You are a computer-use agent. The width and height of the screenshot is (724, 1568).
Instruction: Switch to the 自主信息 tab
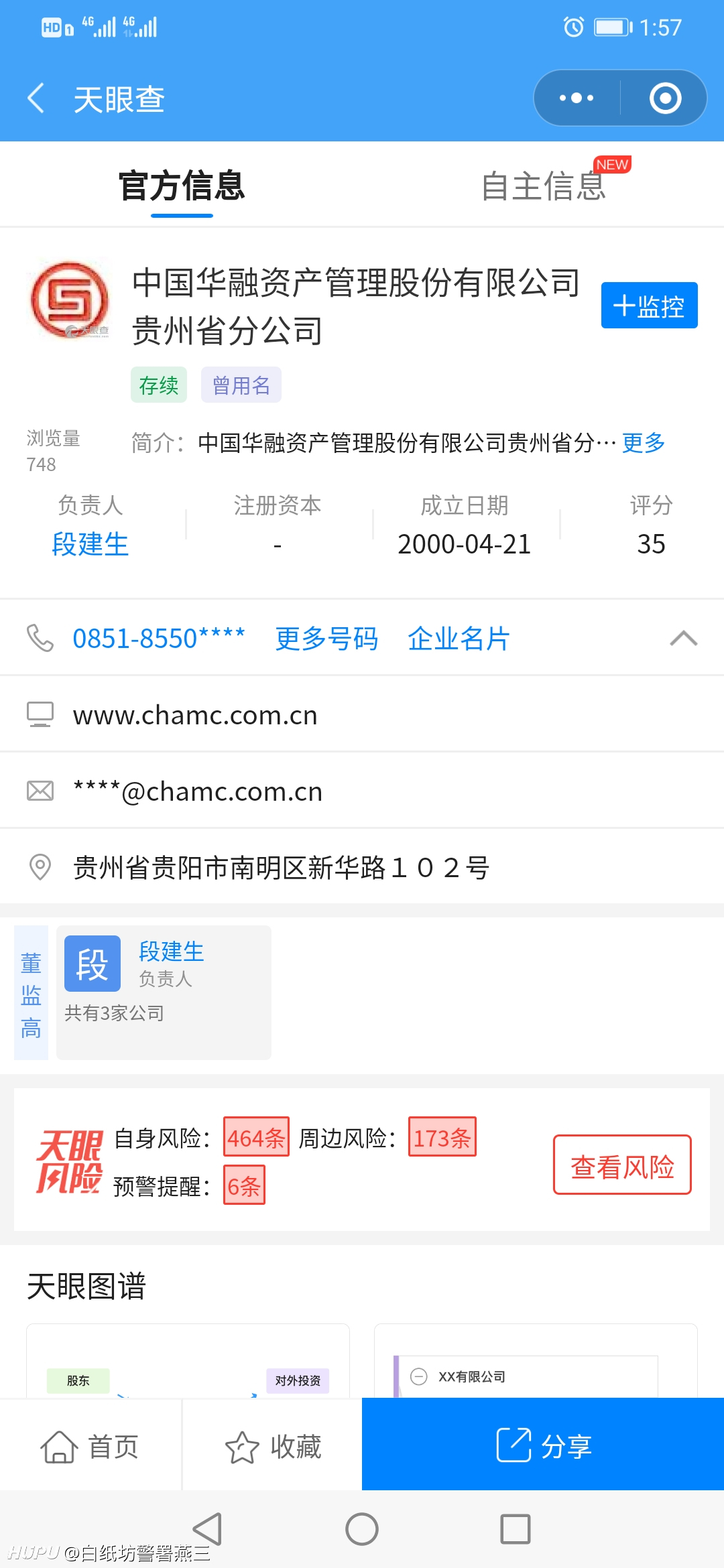[544, 186]
